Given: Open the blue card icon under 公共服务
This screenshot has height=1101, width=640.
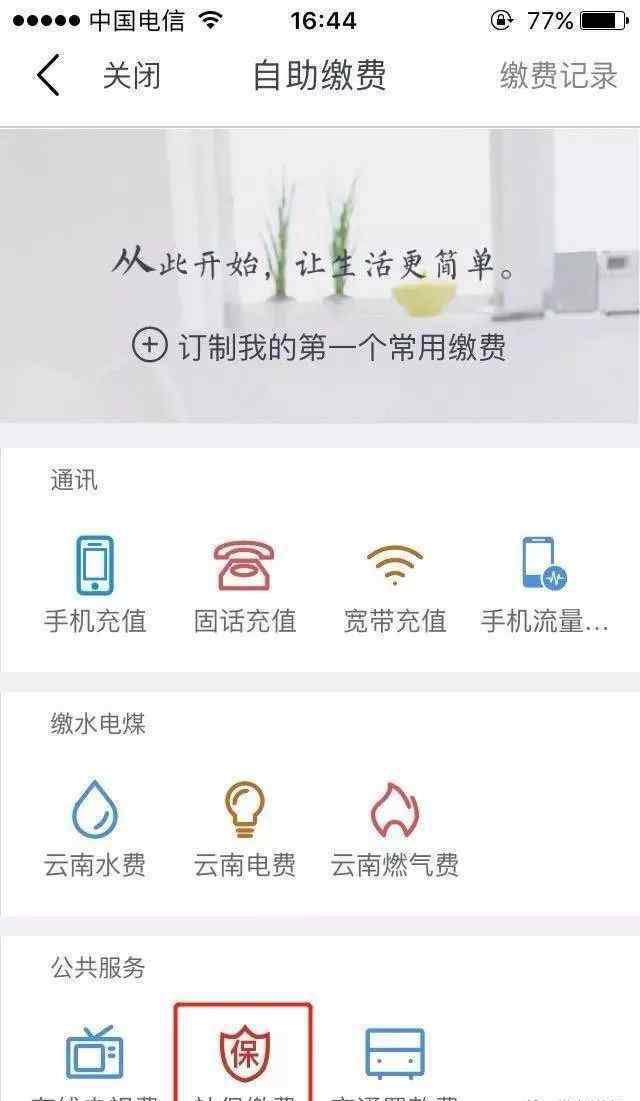Looking at the screenshot, I should point(395,1053).
